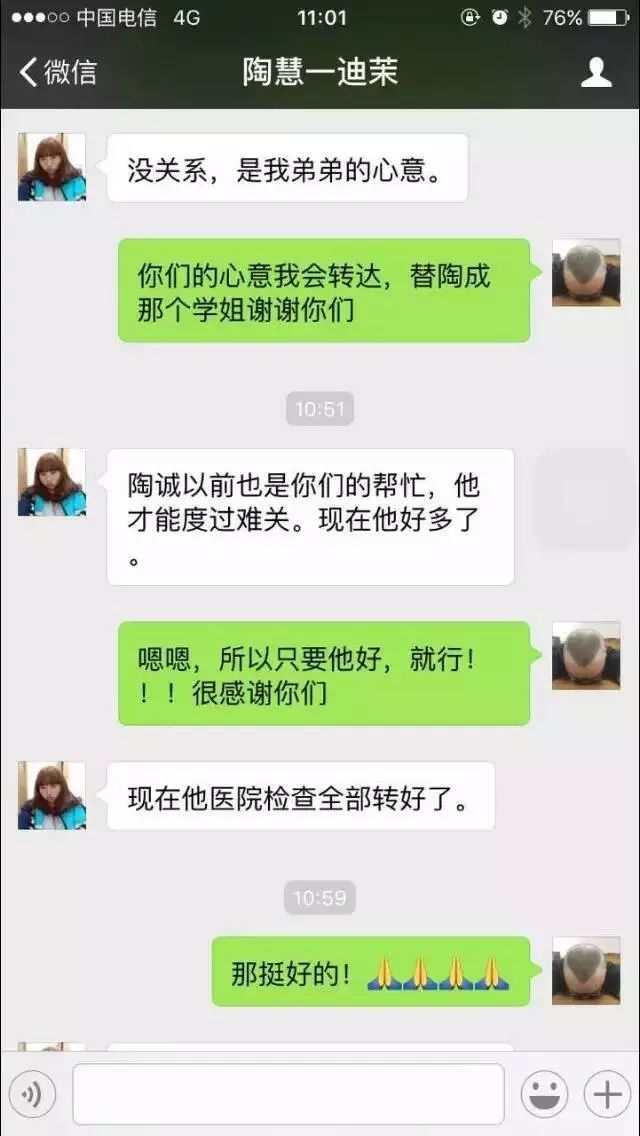The height and width of the screenshot is (1136, 640).
Task: Focus the message text field
Action: [288, 1095]
